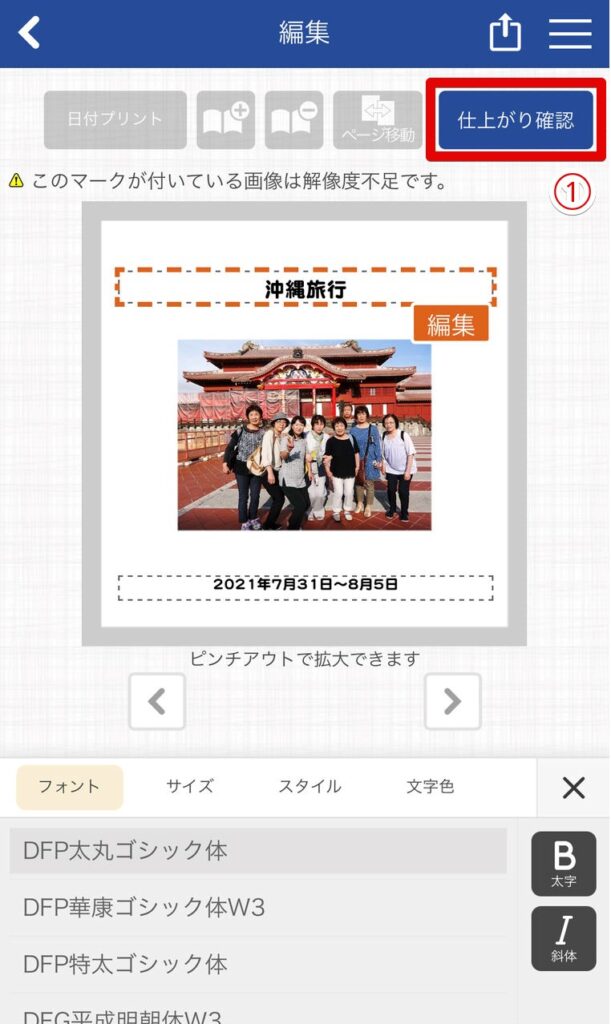The height and width of the screenshot is (1024, 611).
Task: Switch to the 文字色 tab
Action: (430, 787)
